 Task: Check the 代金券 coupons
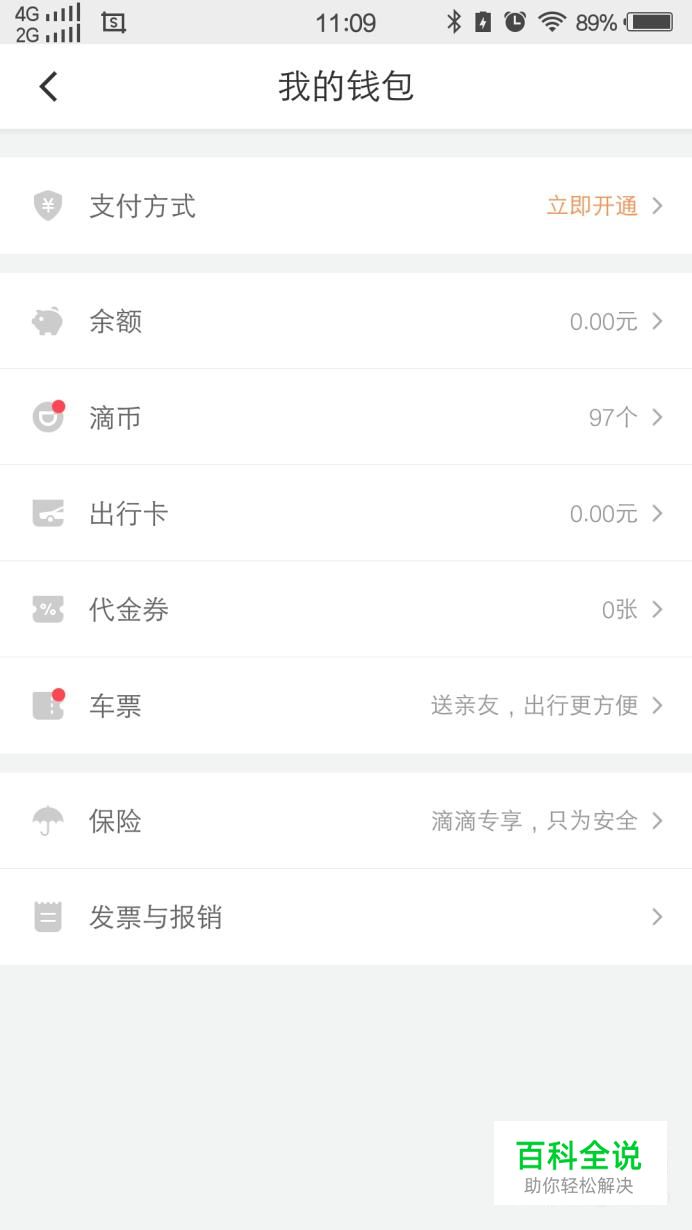(x=346, y=609)
